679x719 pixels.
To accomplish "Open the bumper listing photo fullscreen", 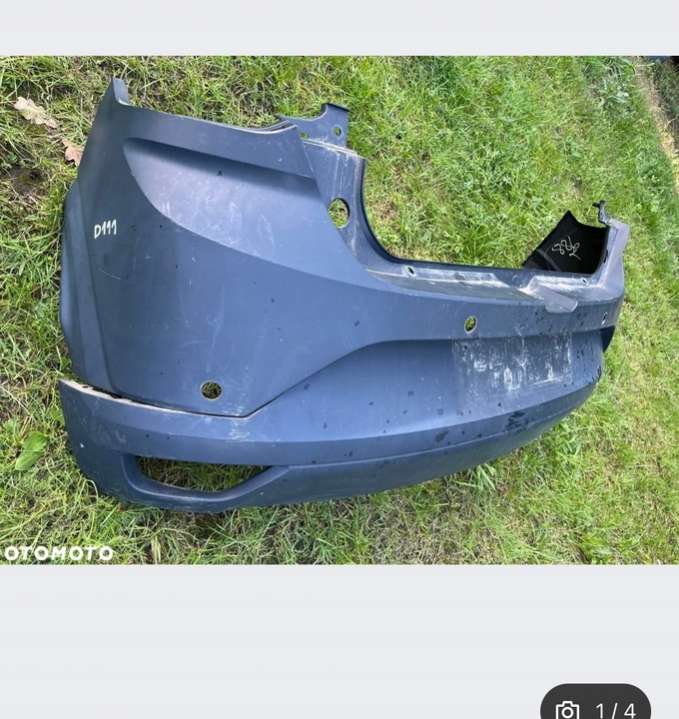I will [339, 310].
